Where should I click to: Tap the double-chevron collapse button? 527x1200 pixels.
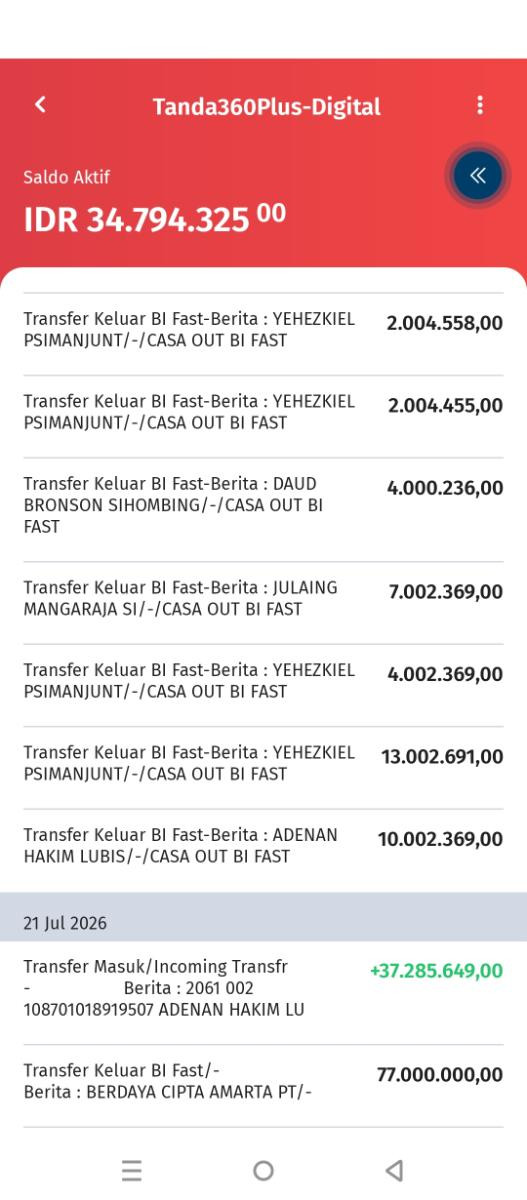pyautogui.click(x=477, y=177)
